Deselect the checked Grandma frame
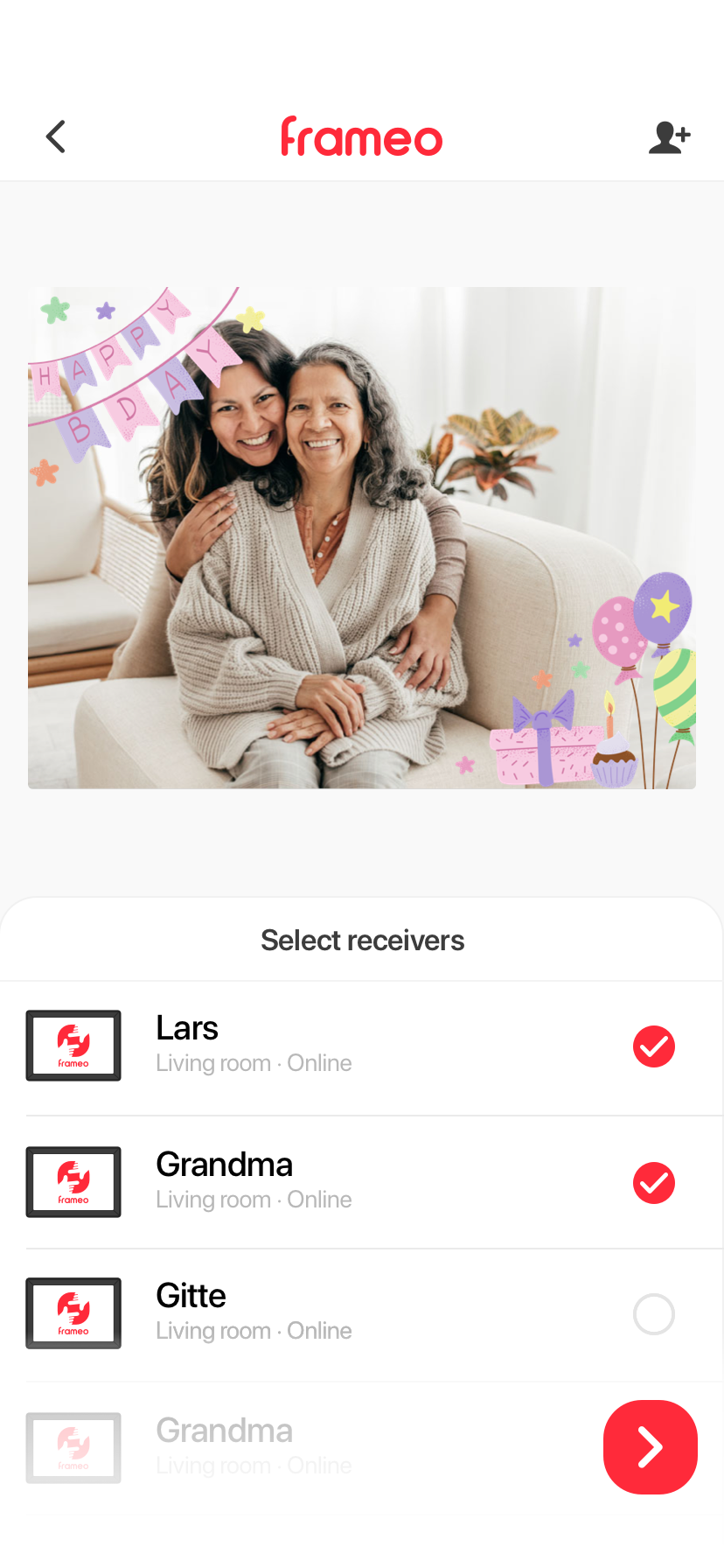This screenshot has height=1568, width=724. click(653, 1183)
